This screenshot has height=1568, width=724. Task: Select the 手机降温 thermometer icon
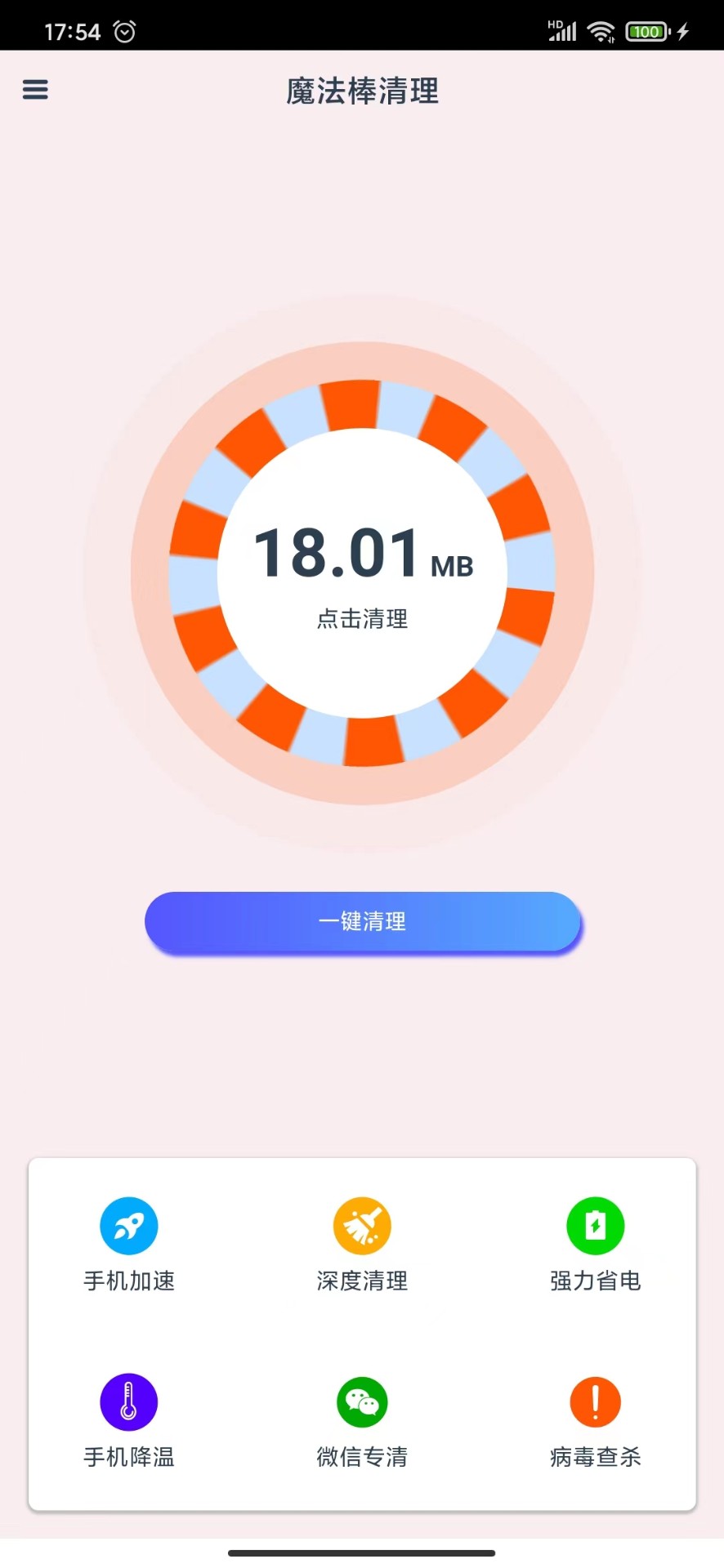point(128,1401)
